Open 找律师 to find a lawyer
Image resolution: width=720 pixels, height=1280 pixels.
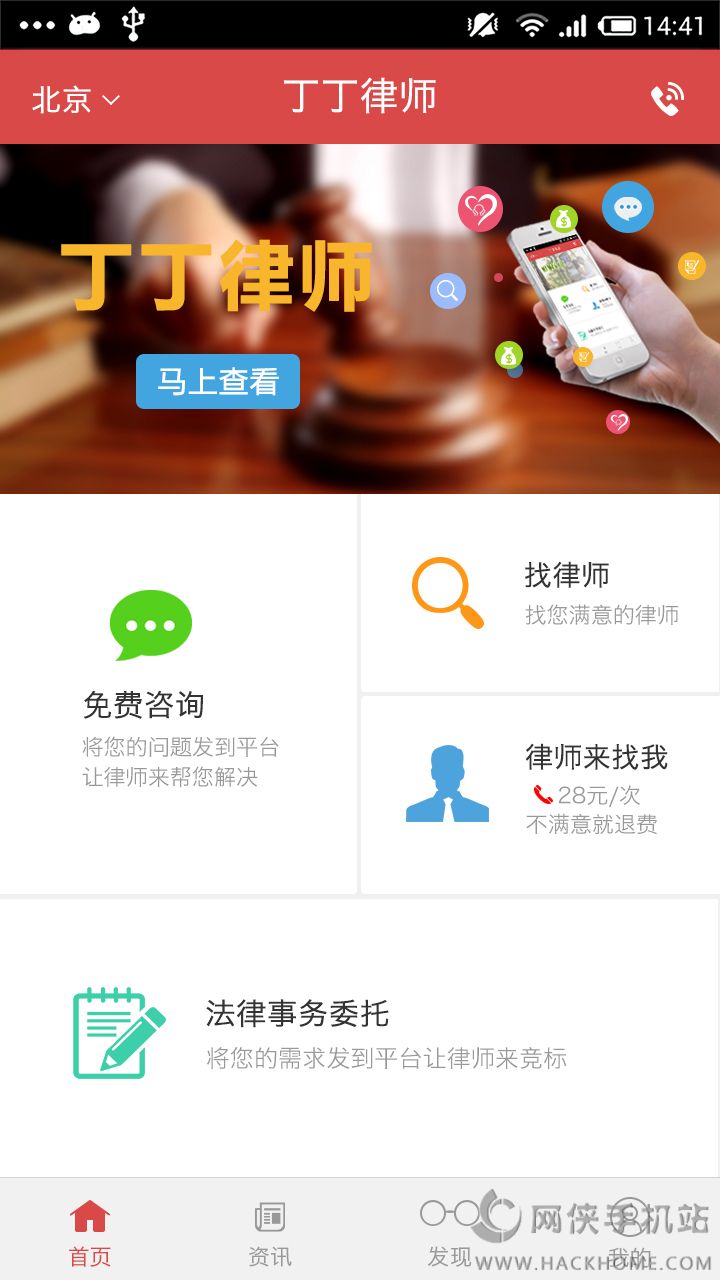tap(540, 593)
